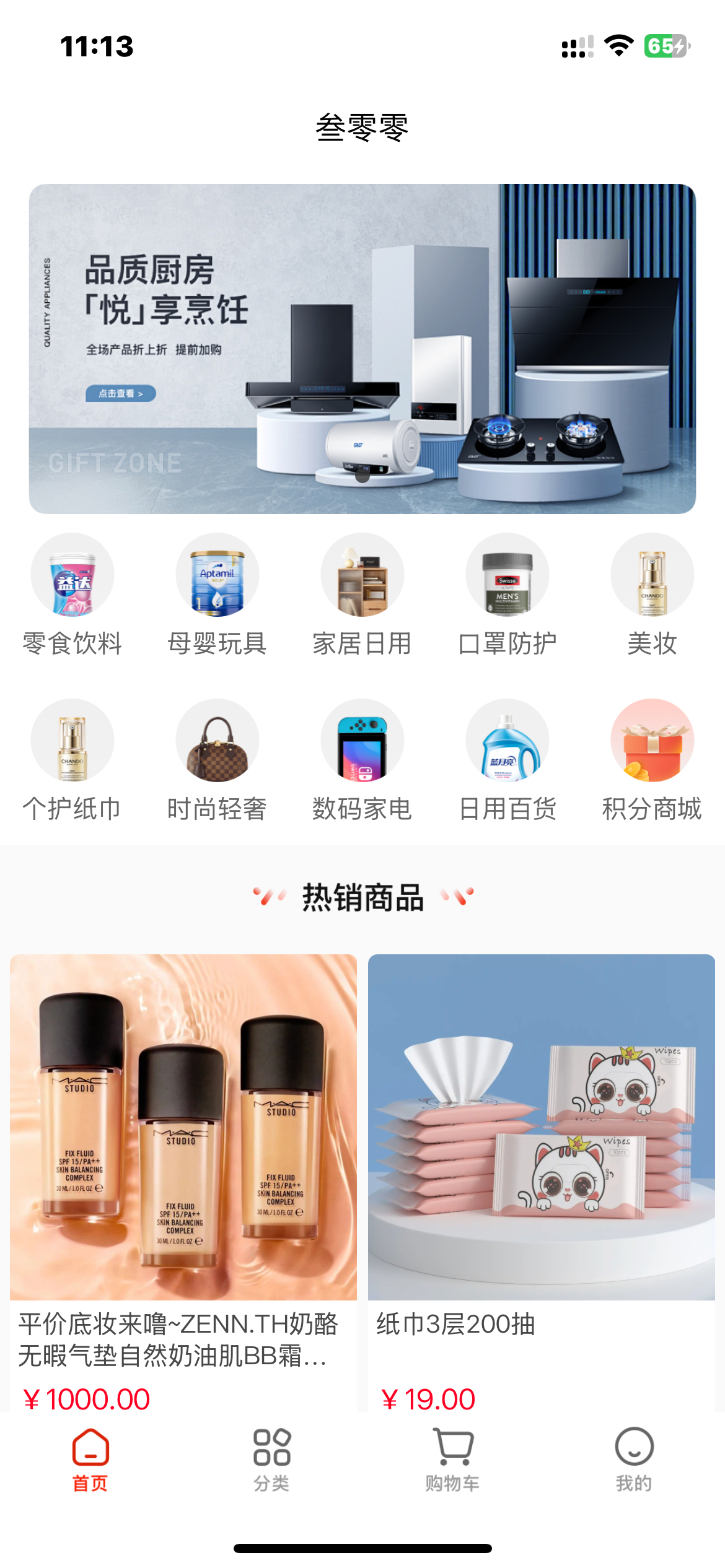This screenshot has height=1568, width=725.
Task: Open the 品质厨房 kitchen appliances banner
Action: point(362,348)
